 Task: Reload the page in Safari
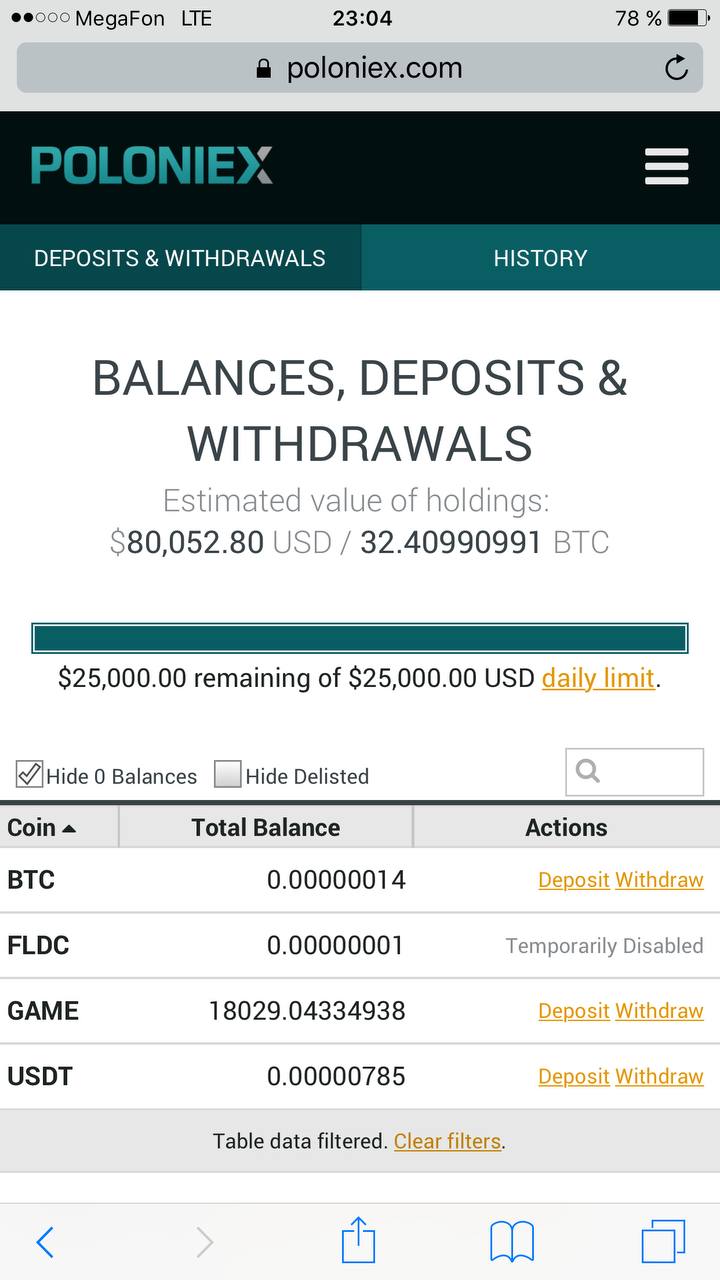676,68
